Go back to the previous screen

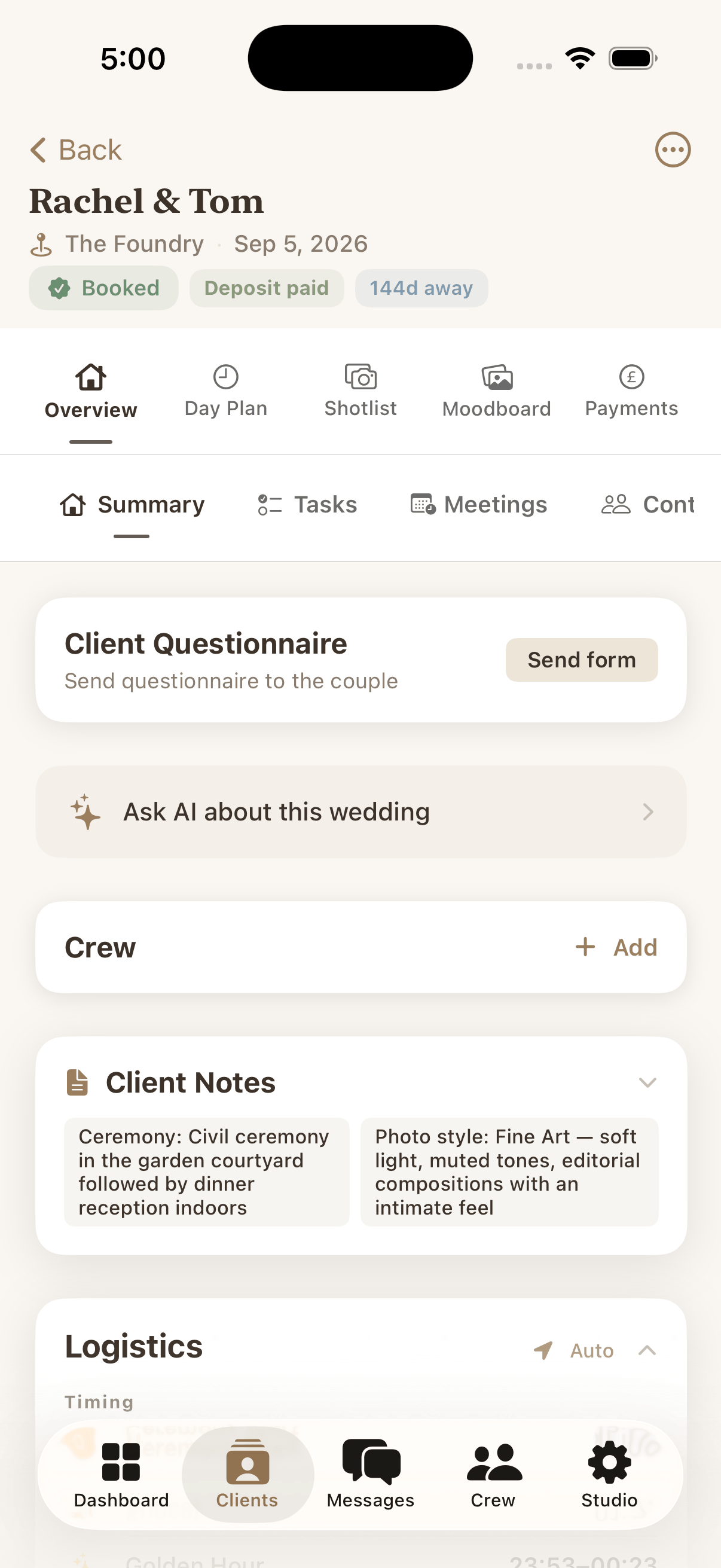coord(76,150)
